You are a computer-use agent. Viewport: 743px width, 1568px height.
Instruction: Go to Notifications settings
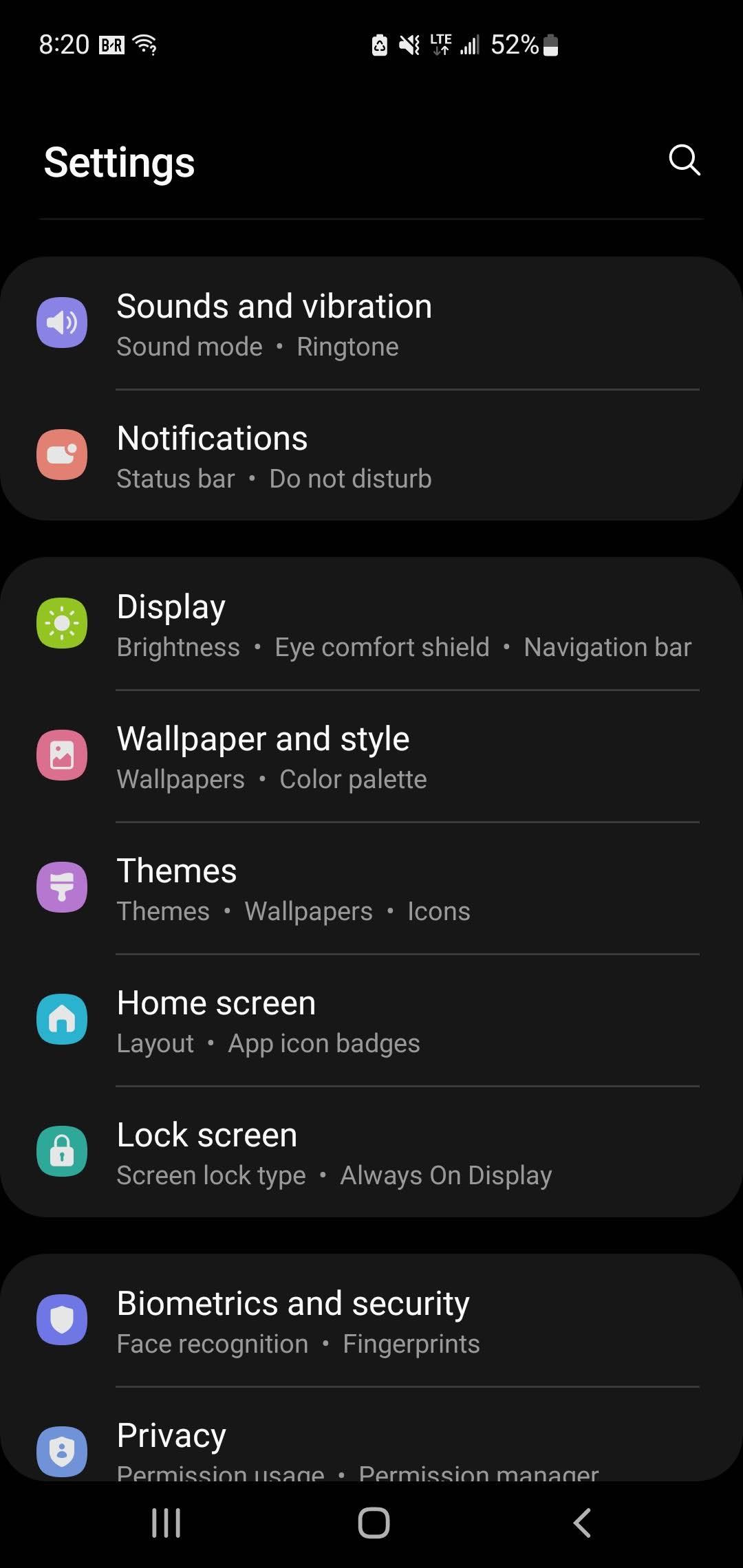click(371, 455)
